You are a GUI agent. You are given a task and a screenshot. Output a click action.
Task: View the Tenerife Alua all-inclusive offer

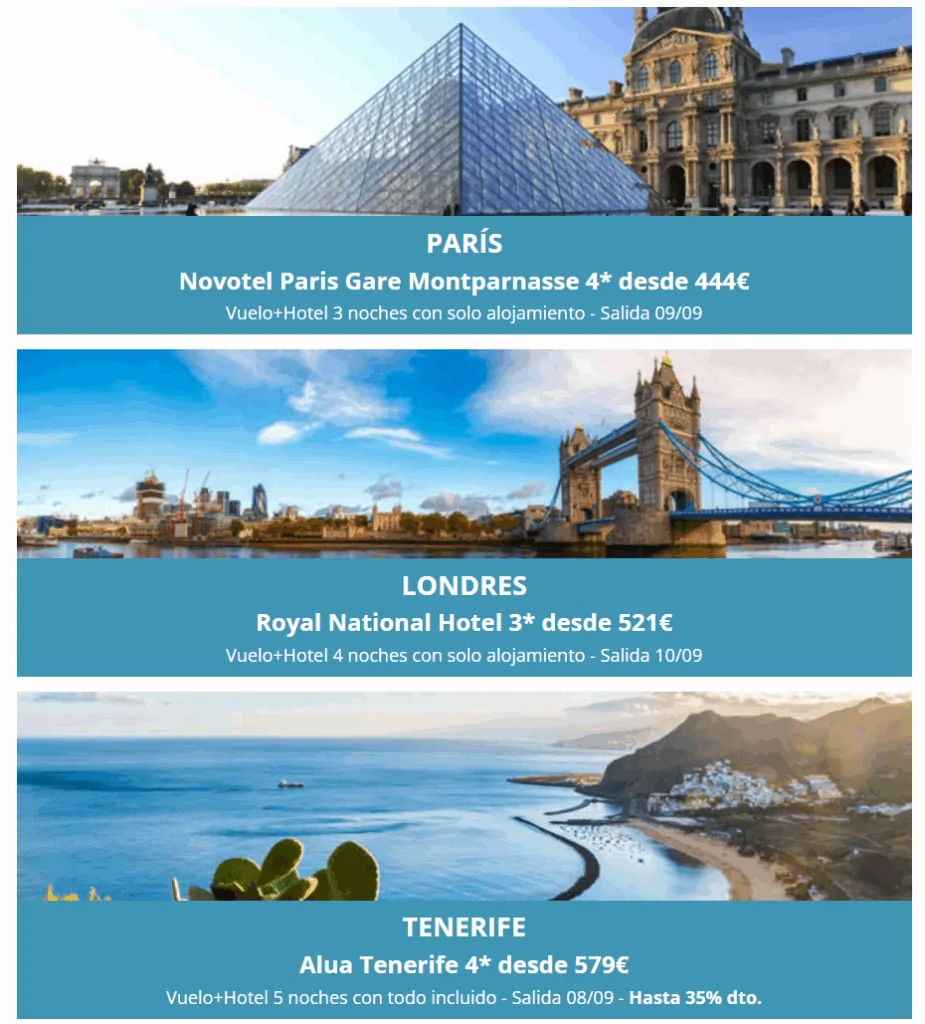pyautogui.click(x=464, y=965)
